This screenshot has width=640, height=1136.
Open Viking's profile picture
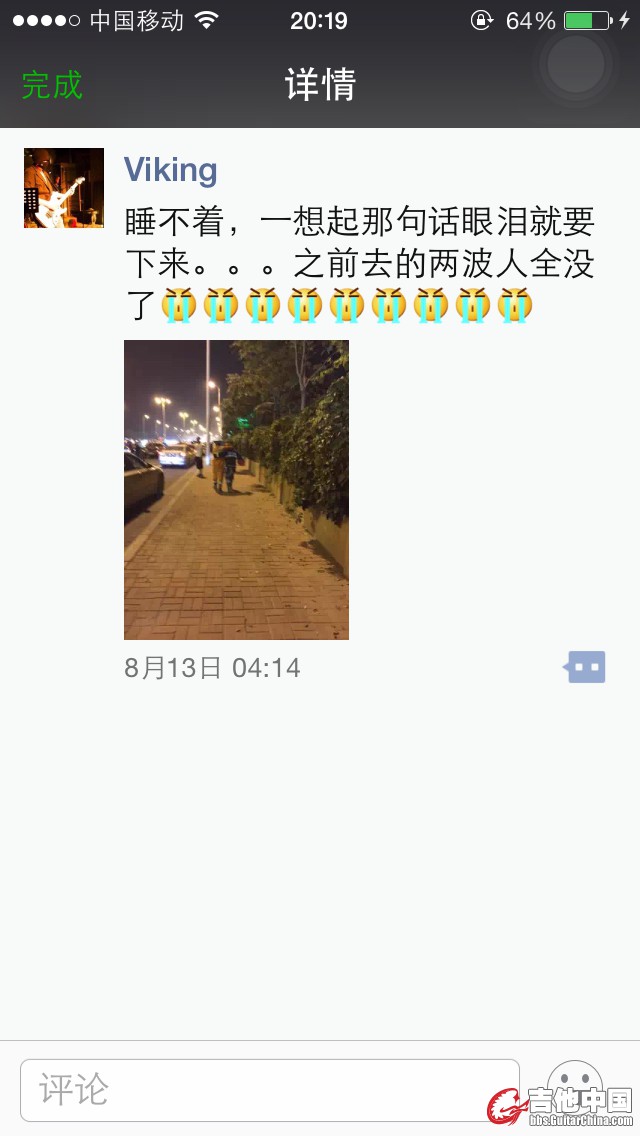tap(64, 188)
